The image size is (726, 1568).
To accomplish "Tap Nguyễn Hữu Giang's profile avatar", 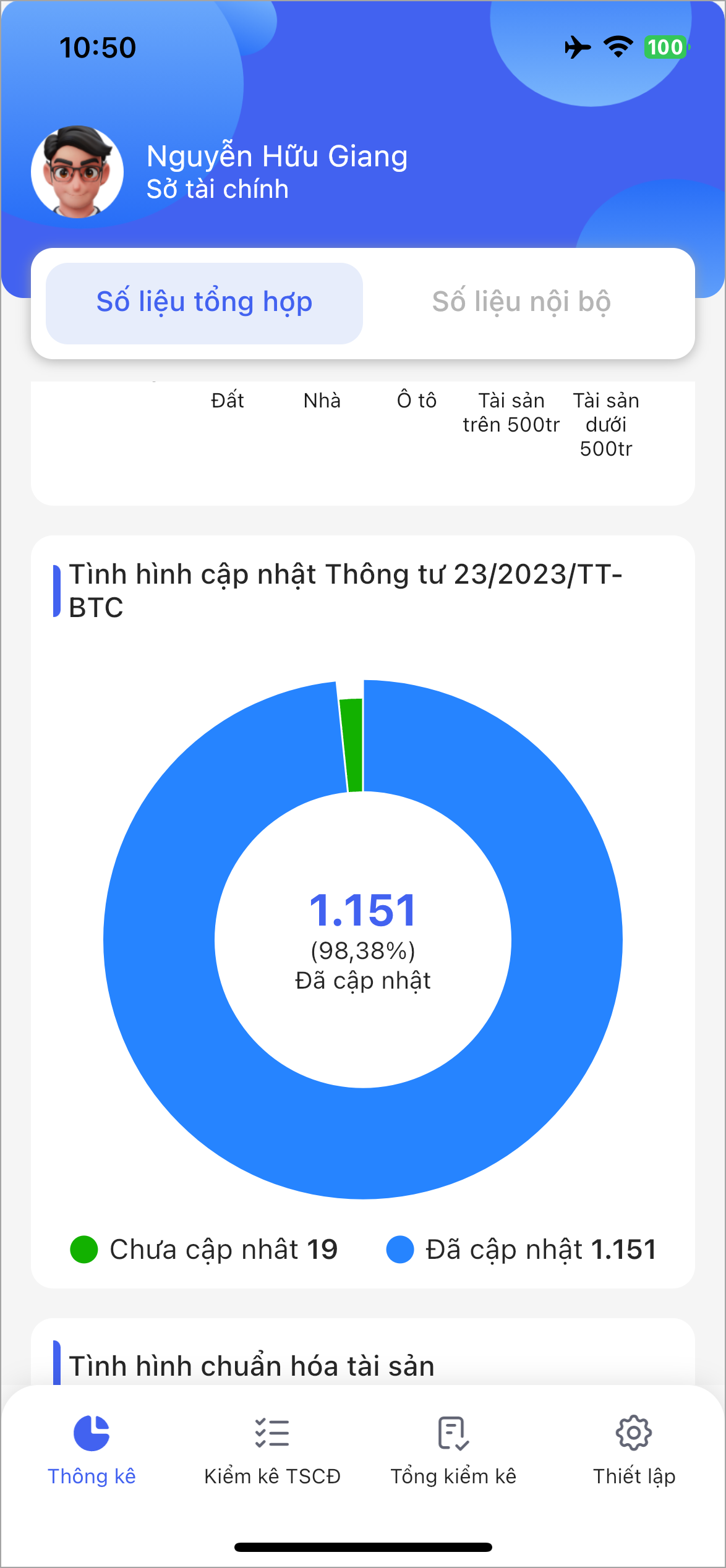I will [x=77, y=172].
